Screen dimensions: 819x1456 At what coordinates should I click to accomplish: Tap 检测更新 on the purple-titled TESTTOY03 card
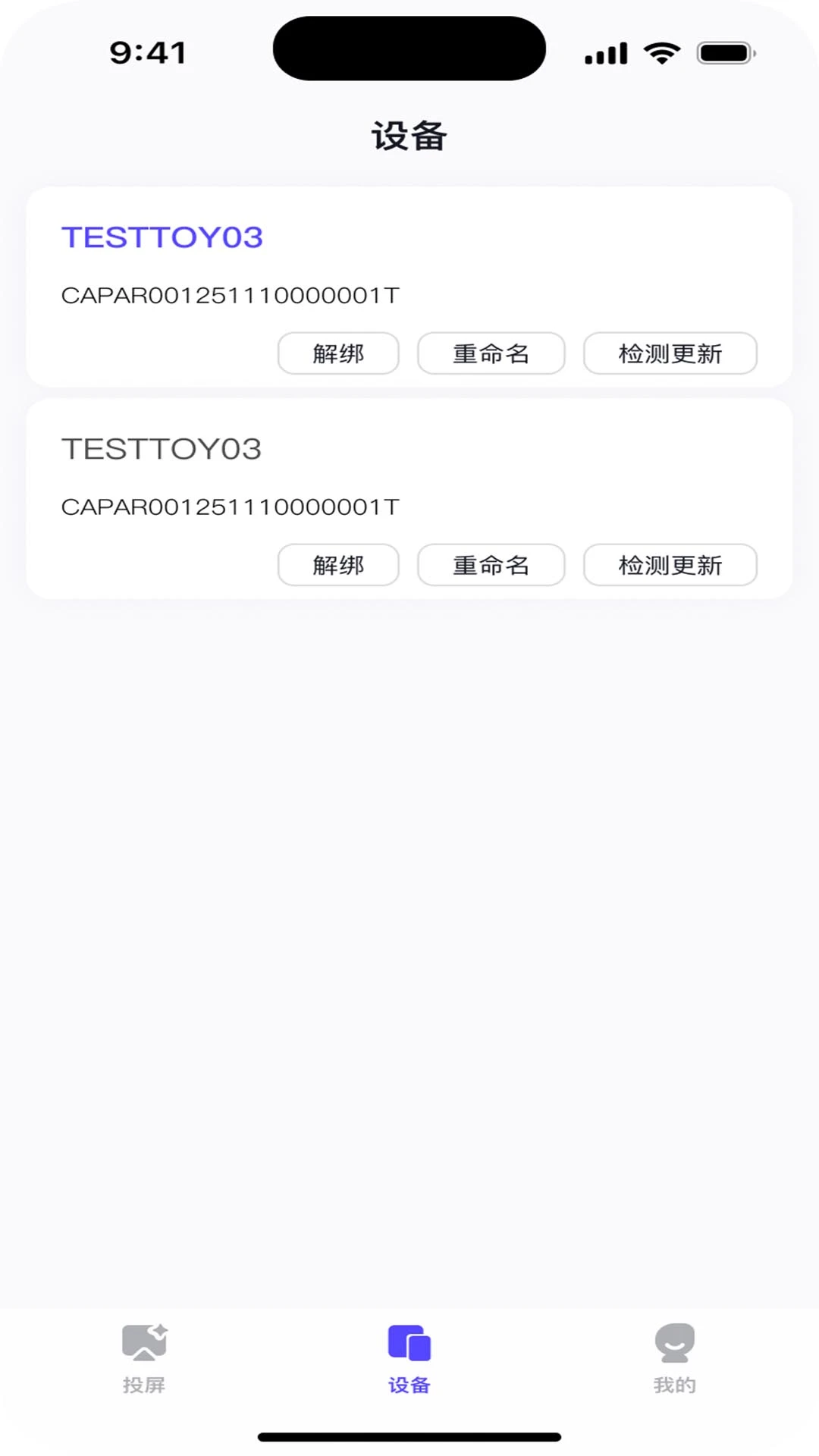[670, 353]
